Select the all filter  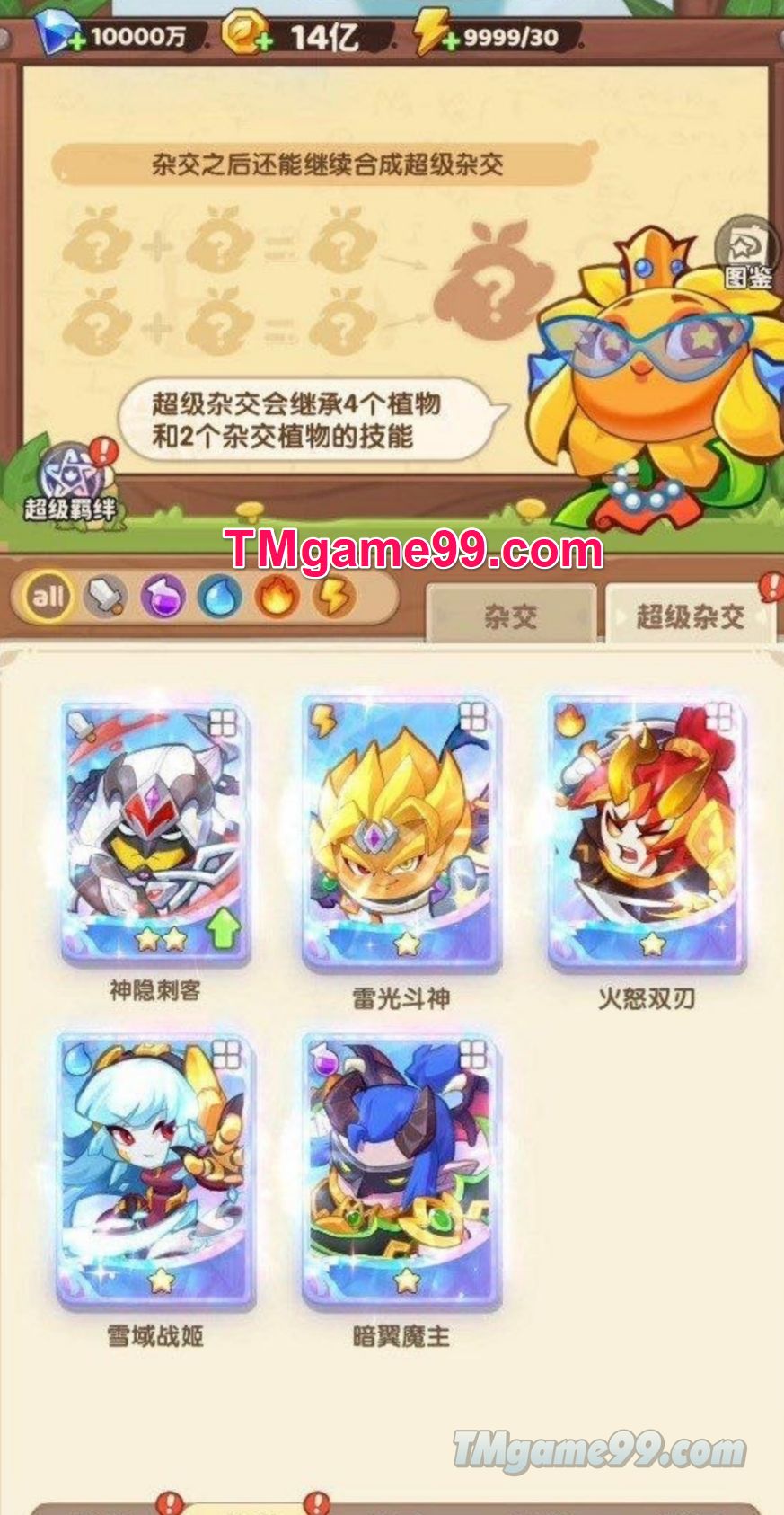48,596
